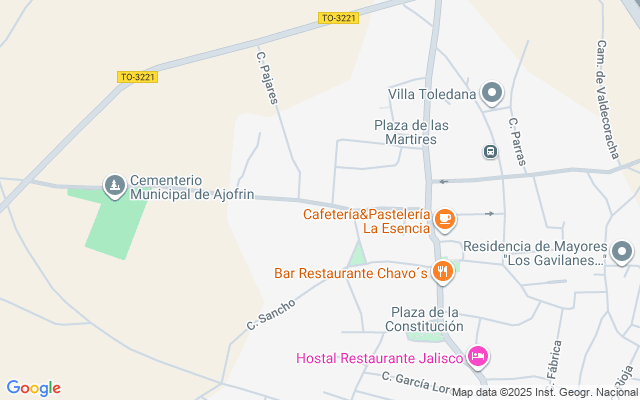Screen dimensions: 640x400
Task: Tap the bus stop icon near C. Parras
Action: (489, 152)
